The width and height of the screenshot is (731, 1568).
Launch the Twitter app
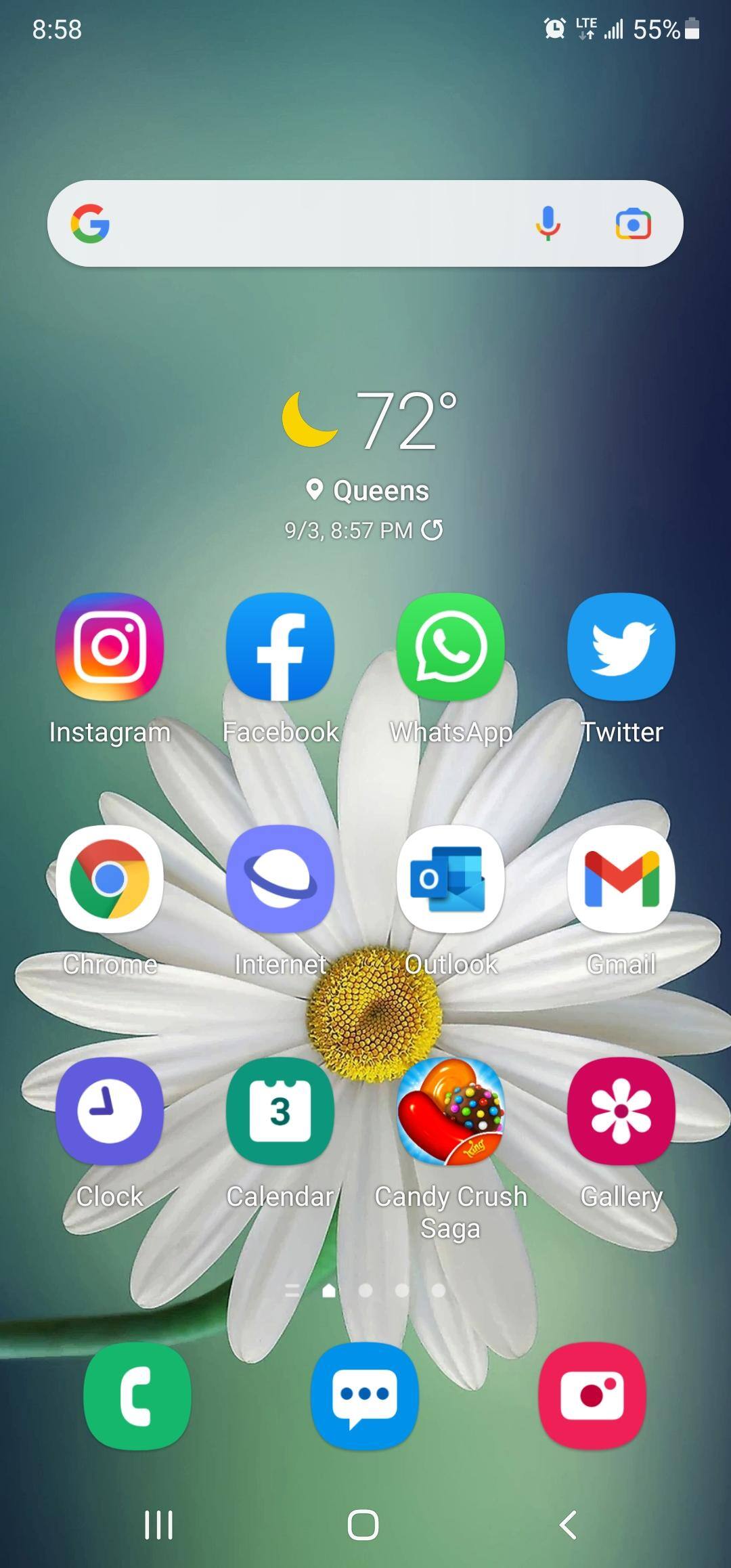pyautogui.click(x=621, y=647)
